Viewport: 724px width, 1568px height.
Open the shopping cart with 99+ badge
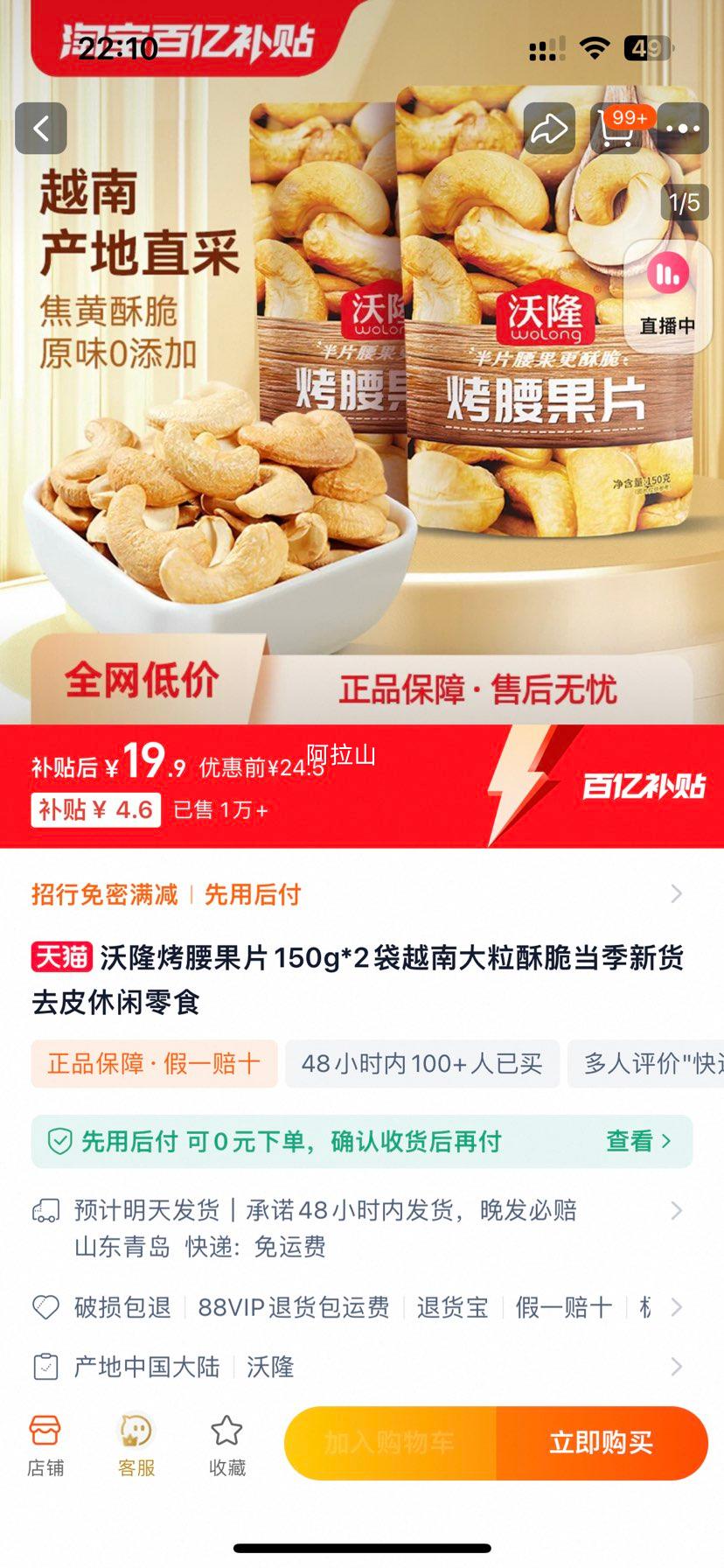[x=617, y=128]
